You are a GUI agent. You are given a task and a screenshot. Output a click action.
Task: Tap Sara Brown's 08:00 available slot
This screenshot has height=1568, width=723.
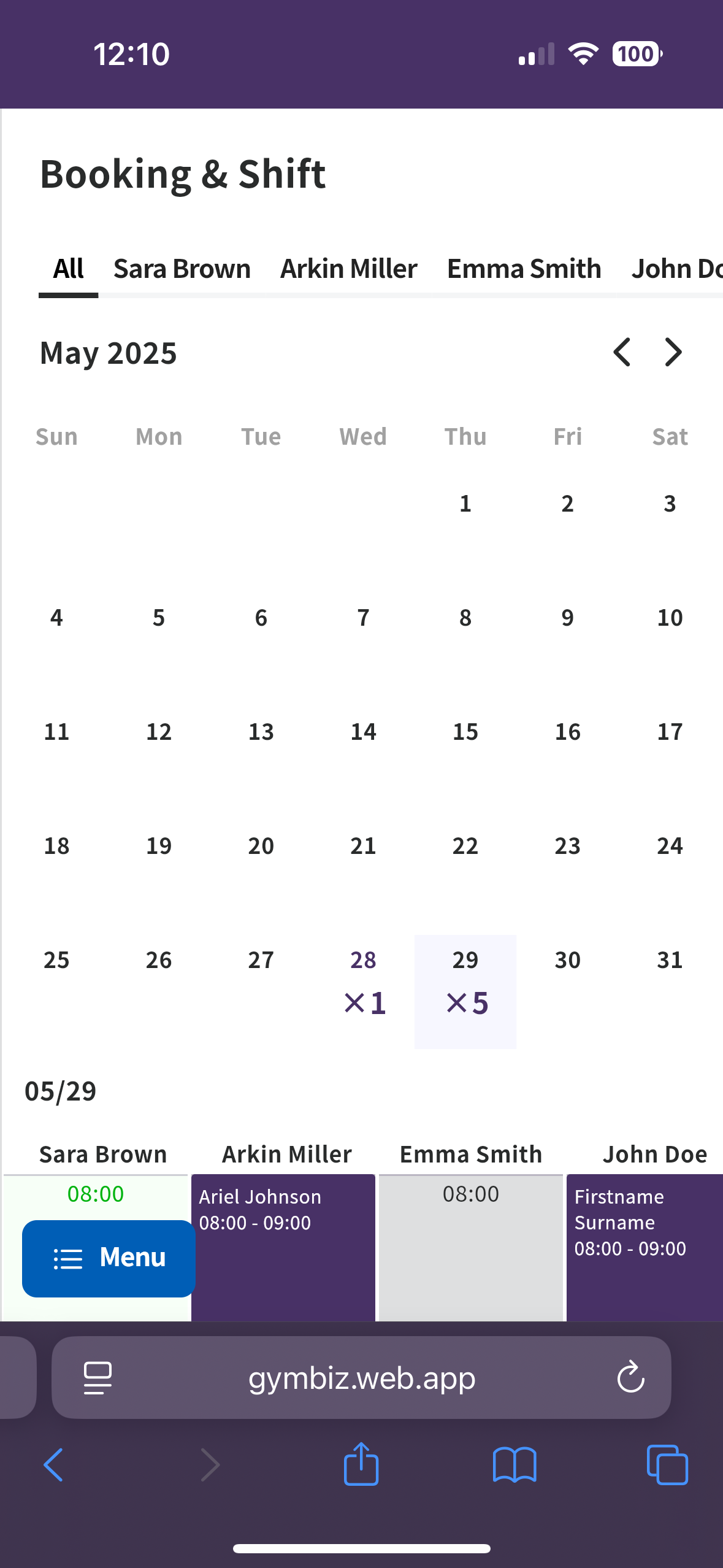coord(96,1194)
